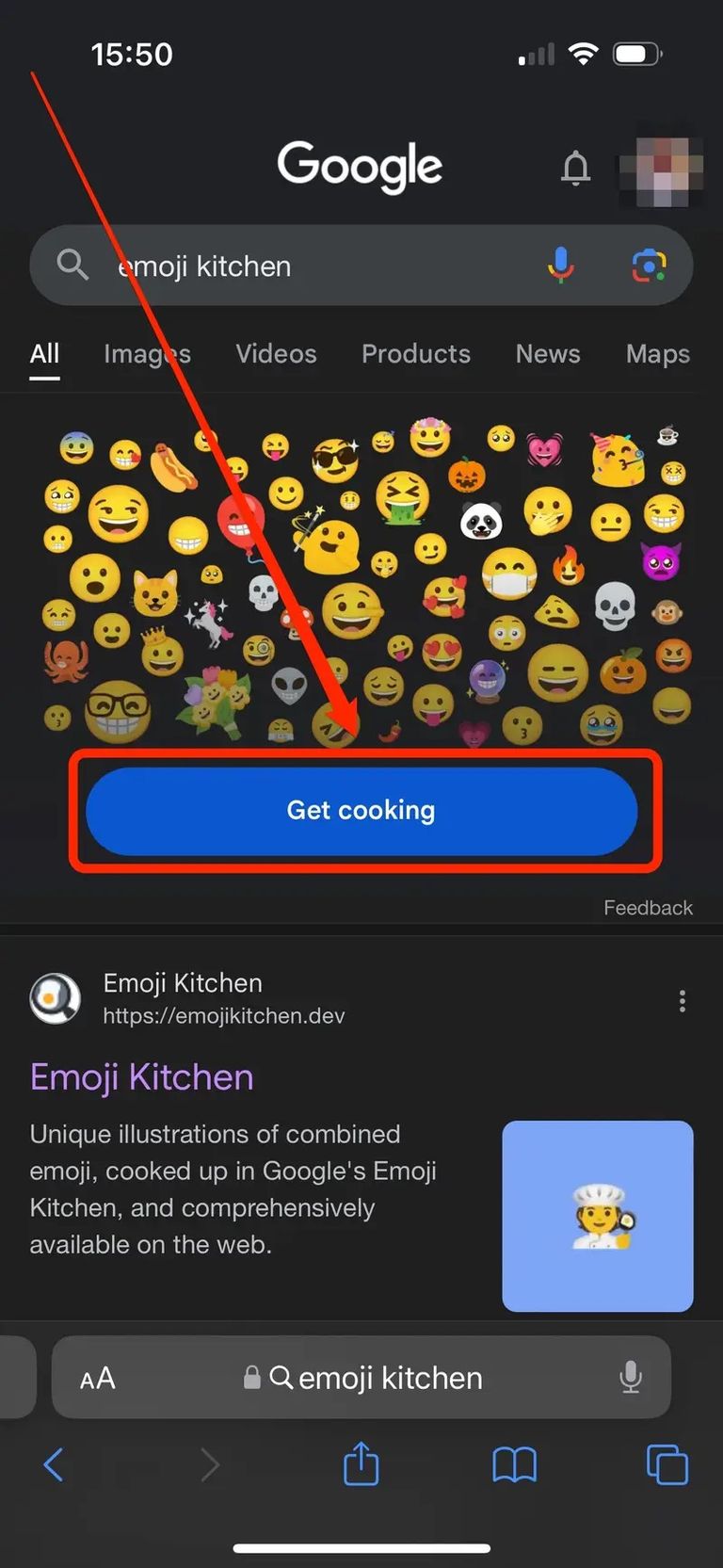Open Google Lens camera search
The height and width of the screenshot is (1568, 723).
[x=649, y=266]
